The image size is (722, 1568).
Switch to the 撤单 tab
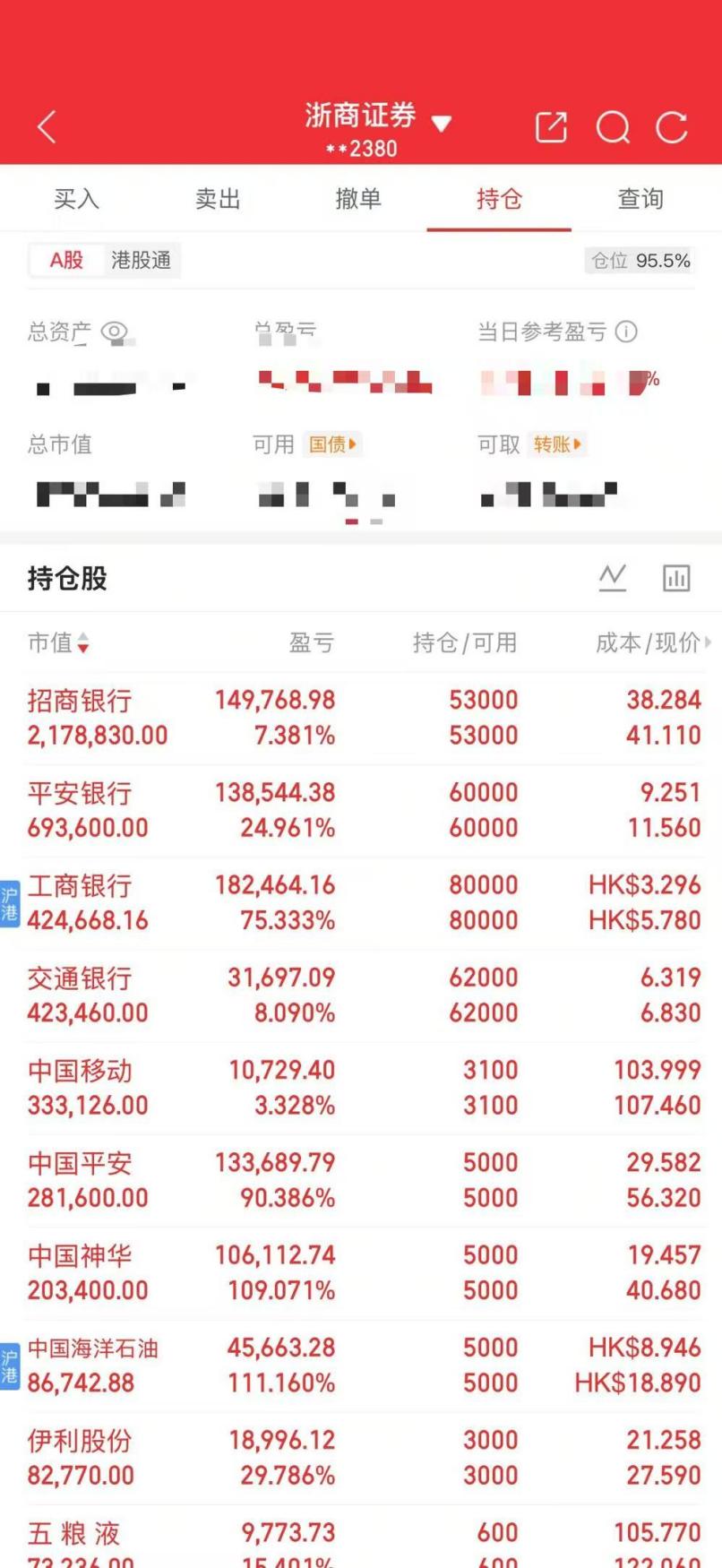[x=358, y=199]
